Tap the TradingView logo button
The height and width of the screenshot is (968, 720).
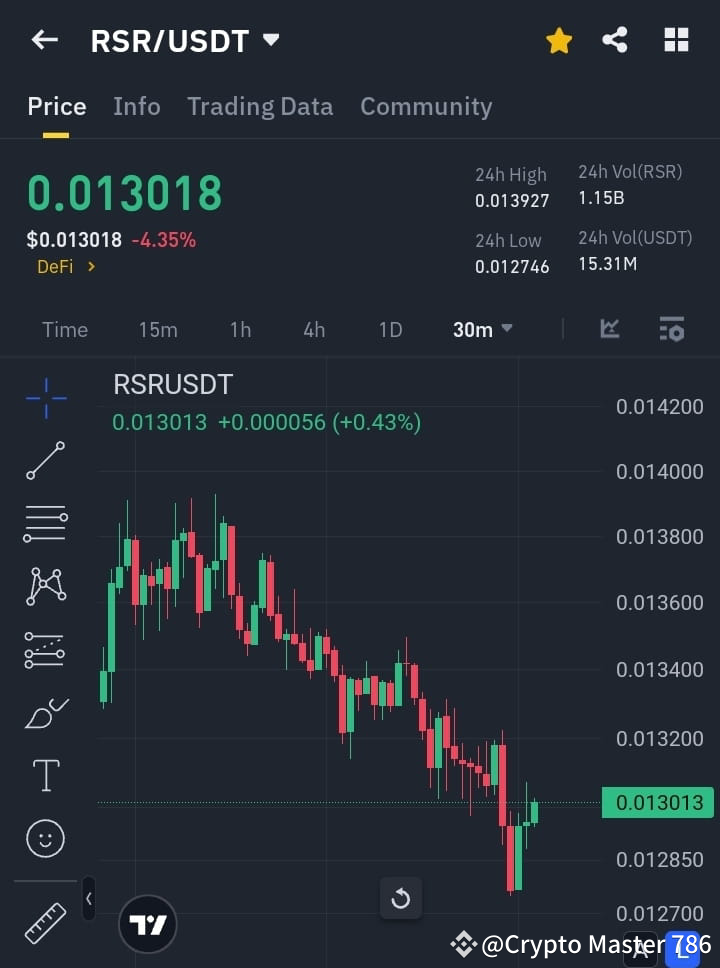pos(148,923)
